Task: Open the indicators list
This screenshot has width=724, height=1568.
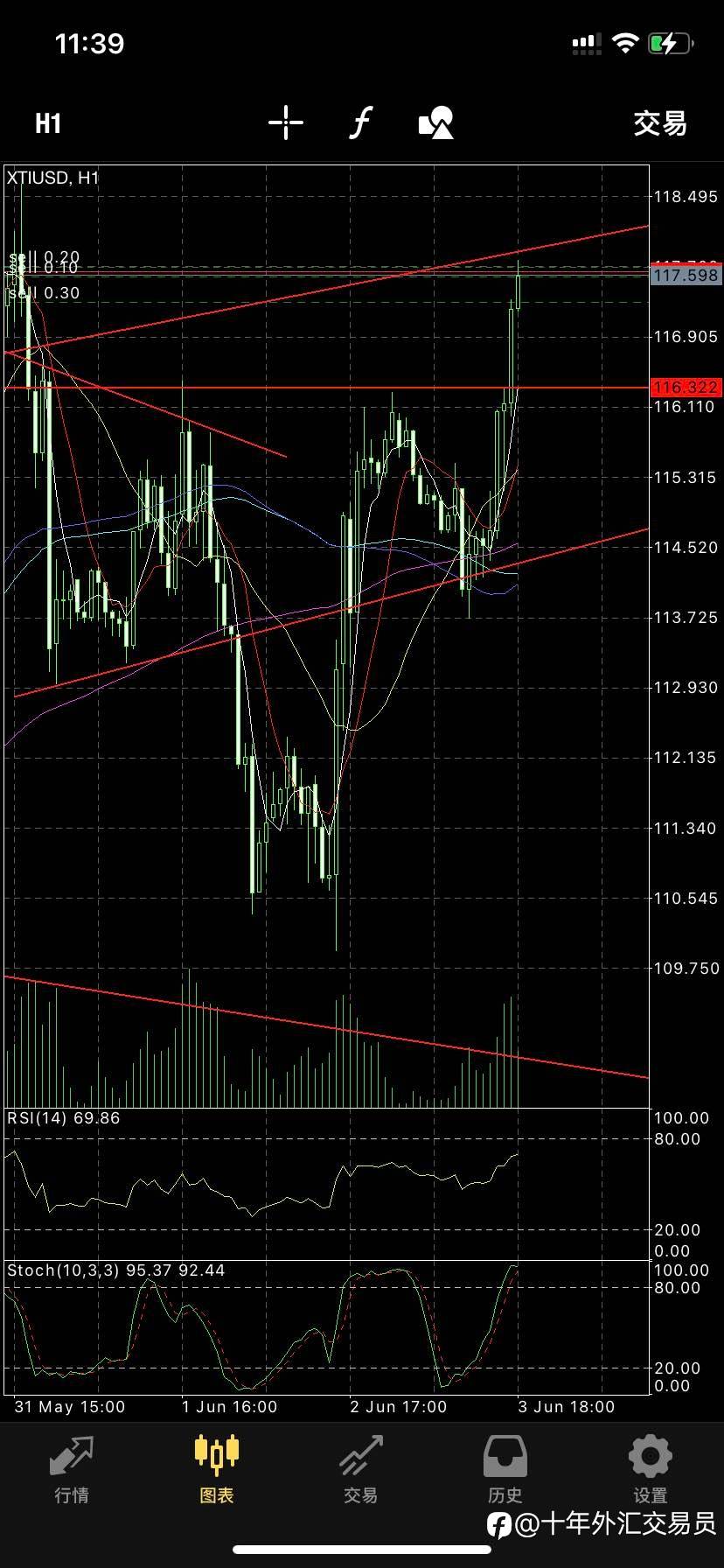Action: click(361, 123)
